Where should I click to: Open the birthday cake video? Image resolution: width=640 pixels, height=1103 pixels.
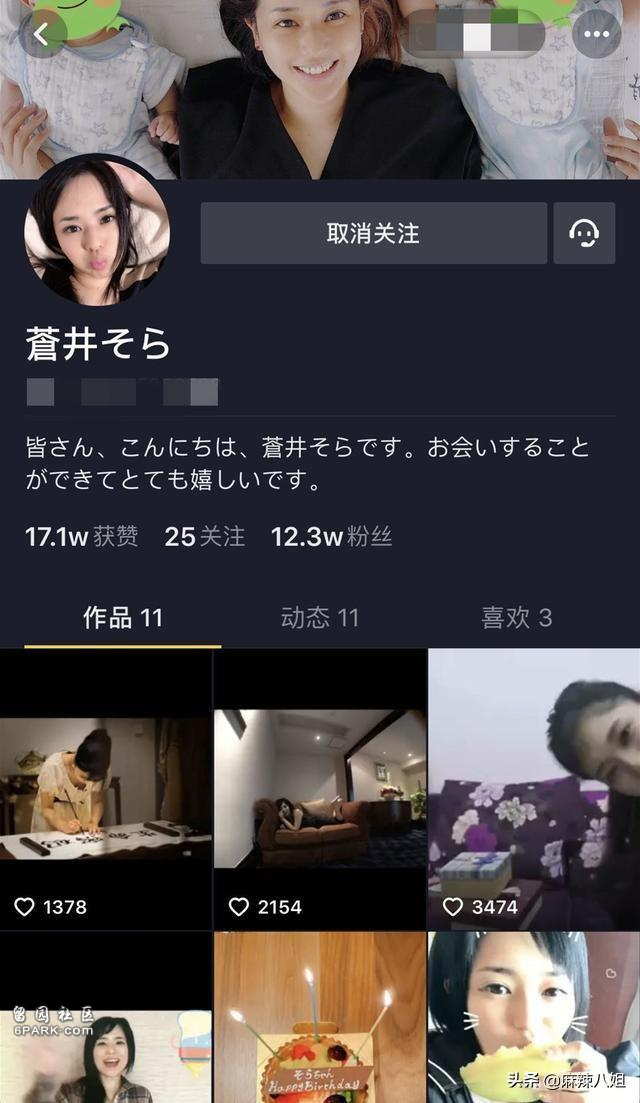320,1020
